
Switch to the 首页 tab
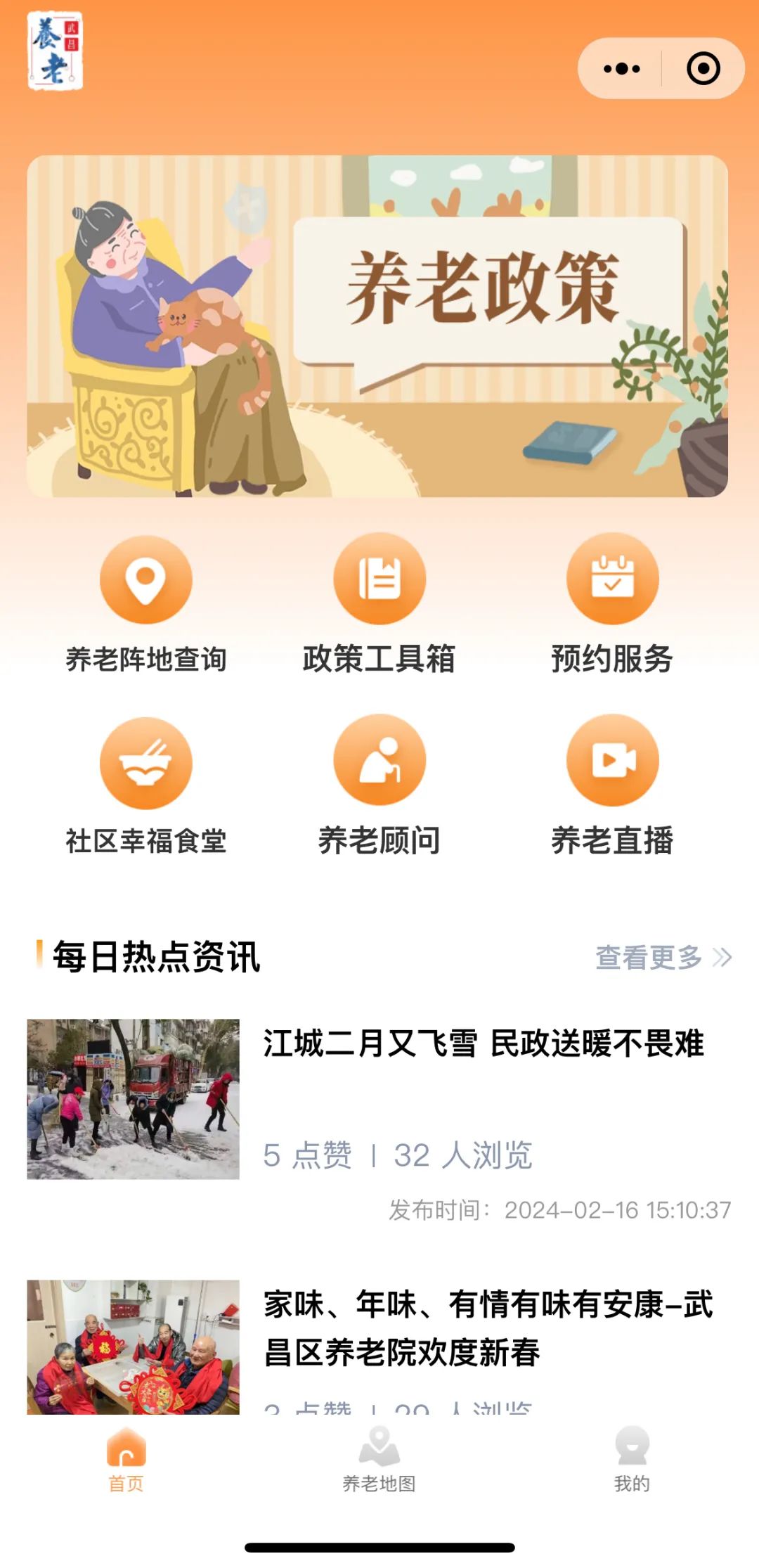tap(126, 1460)
